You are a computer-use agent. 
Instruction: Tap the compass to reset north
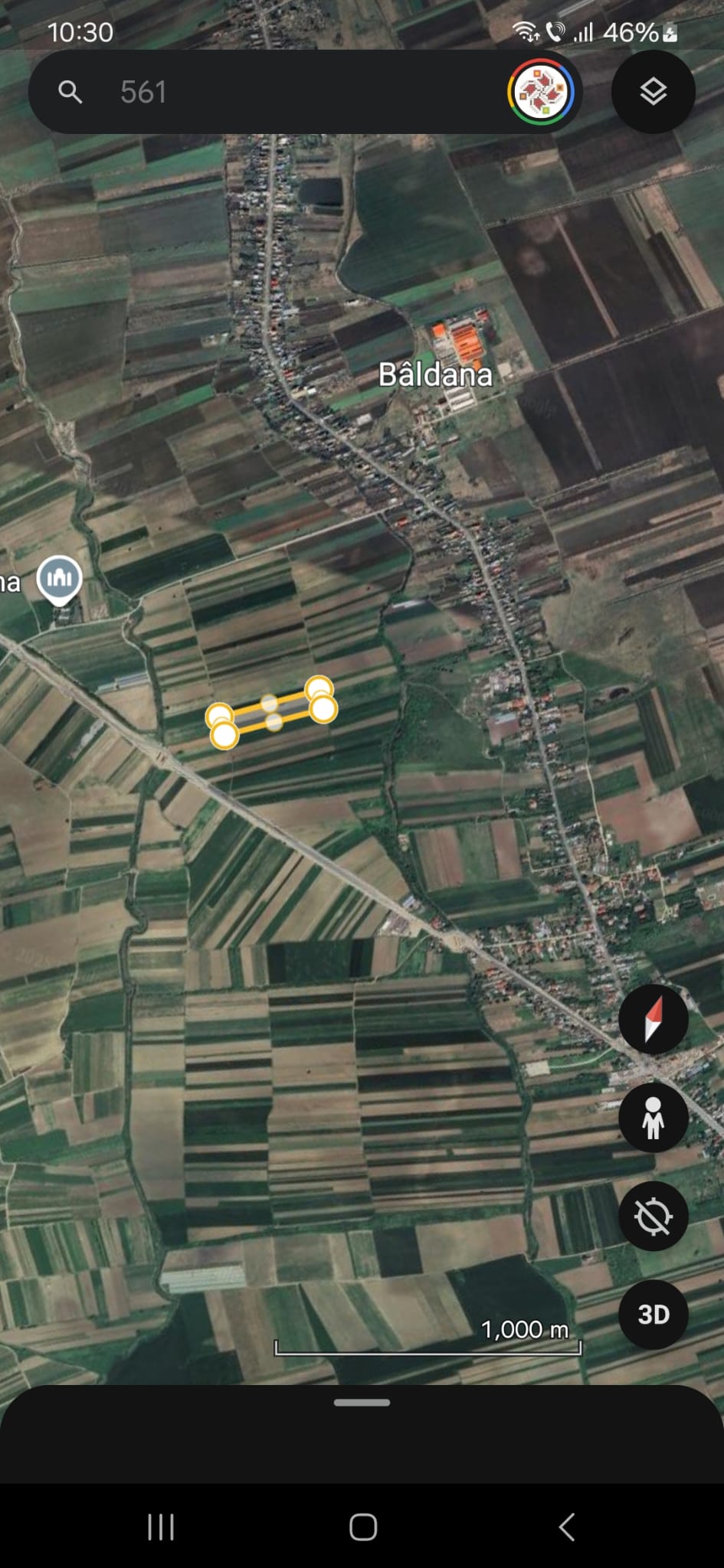[x=654, y=1021]
